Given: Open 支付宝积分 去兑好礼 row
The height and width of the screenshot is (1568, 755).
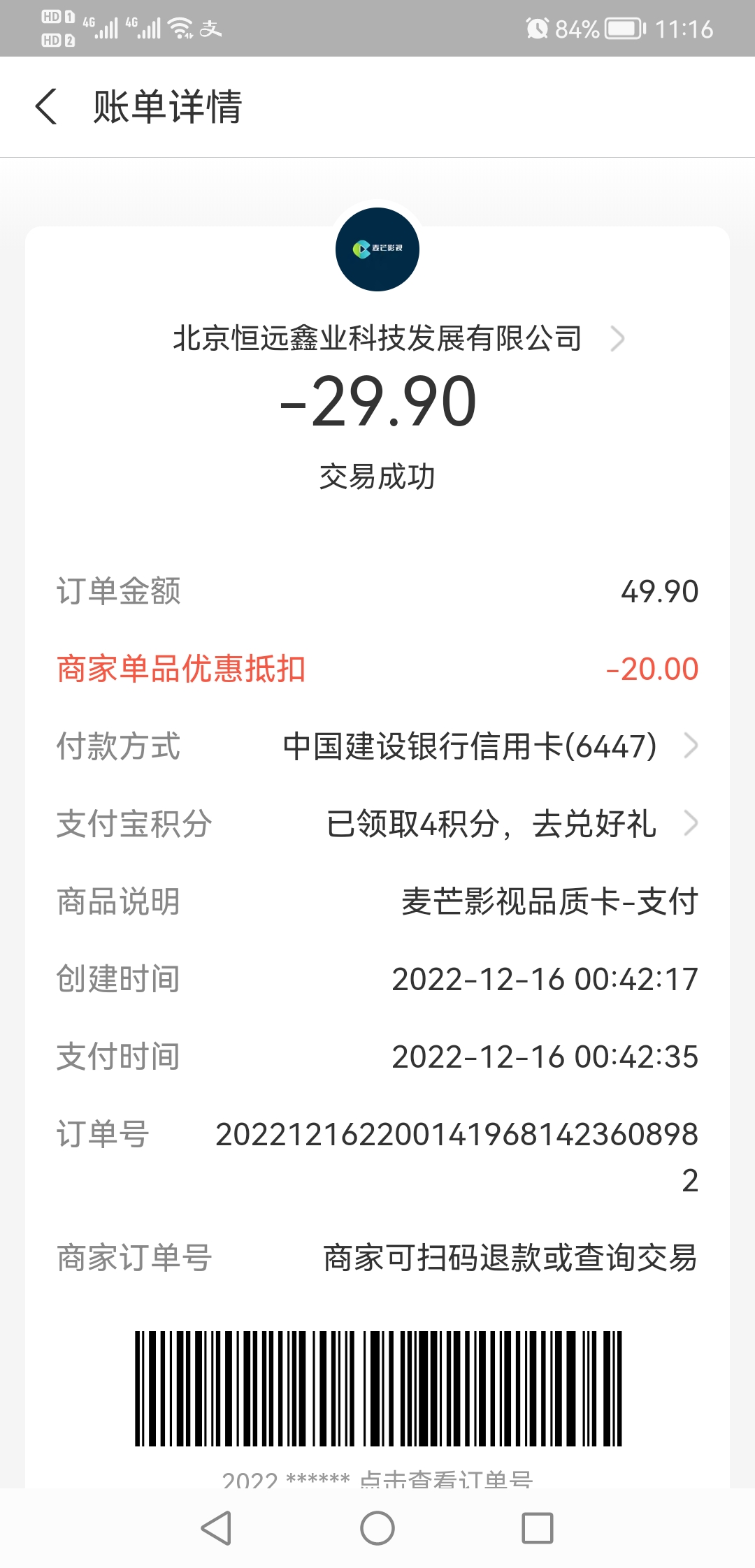Looking at the screenshot, I should click(510, 824).
